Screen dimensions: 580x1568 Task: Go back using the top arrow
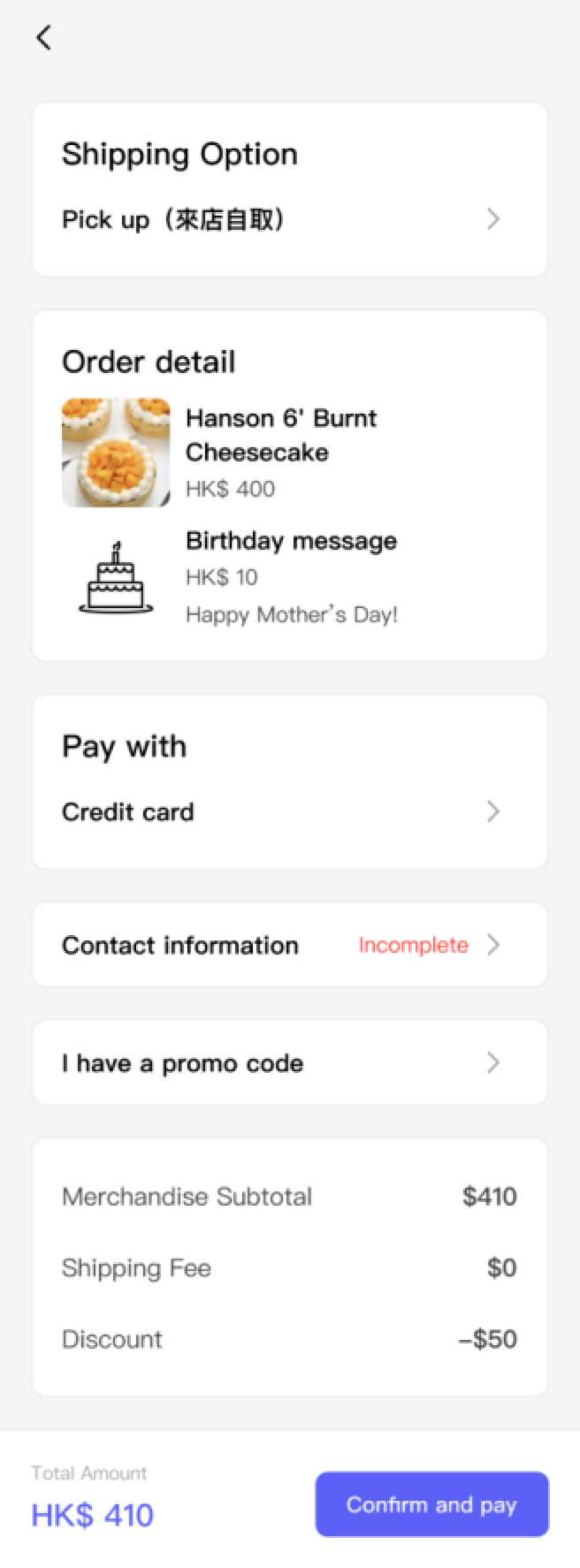click(x=43, y=37)
